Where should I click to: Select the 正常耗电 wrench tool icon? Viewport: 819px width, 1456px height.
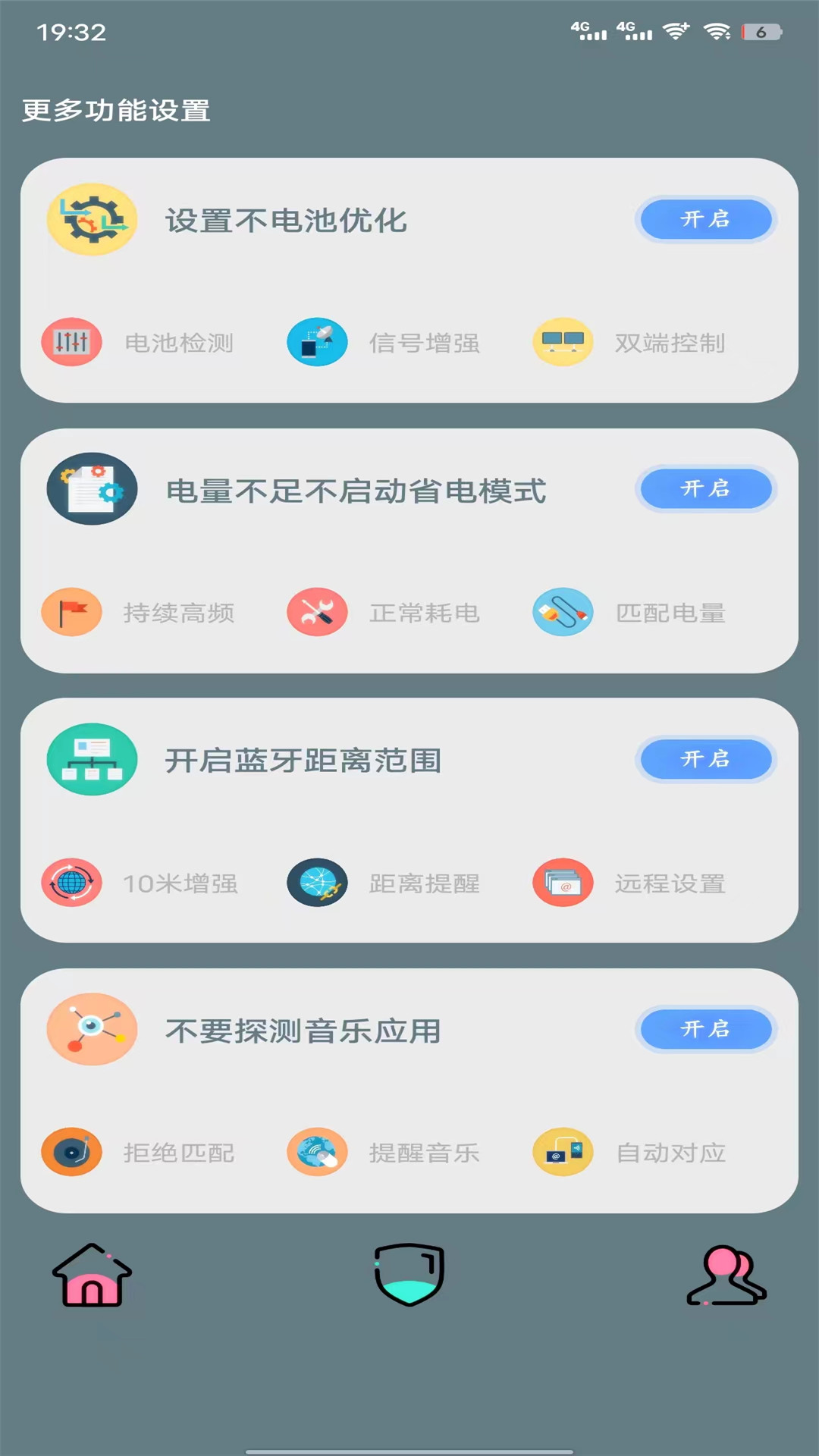(x=317, y=612)
